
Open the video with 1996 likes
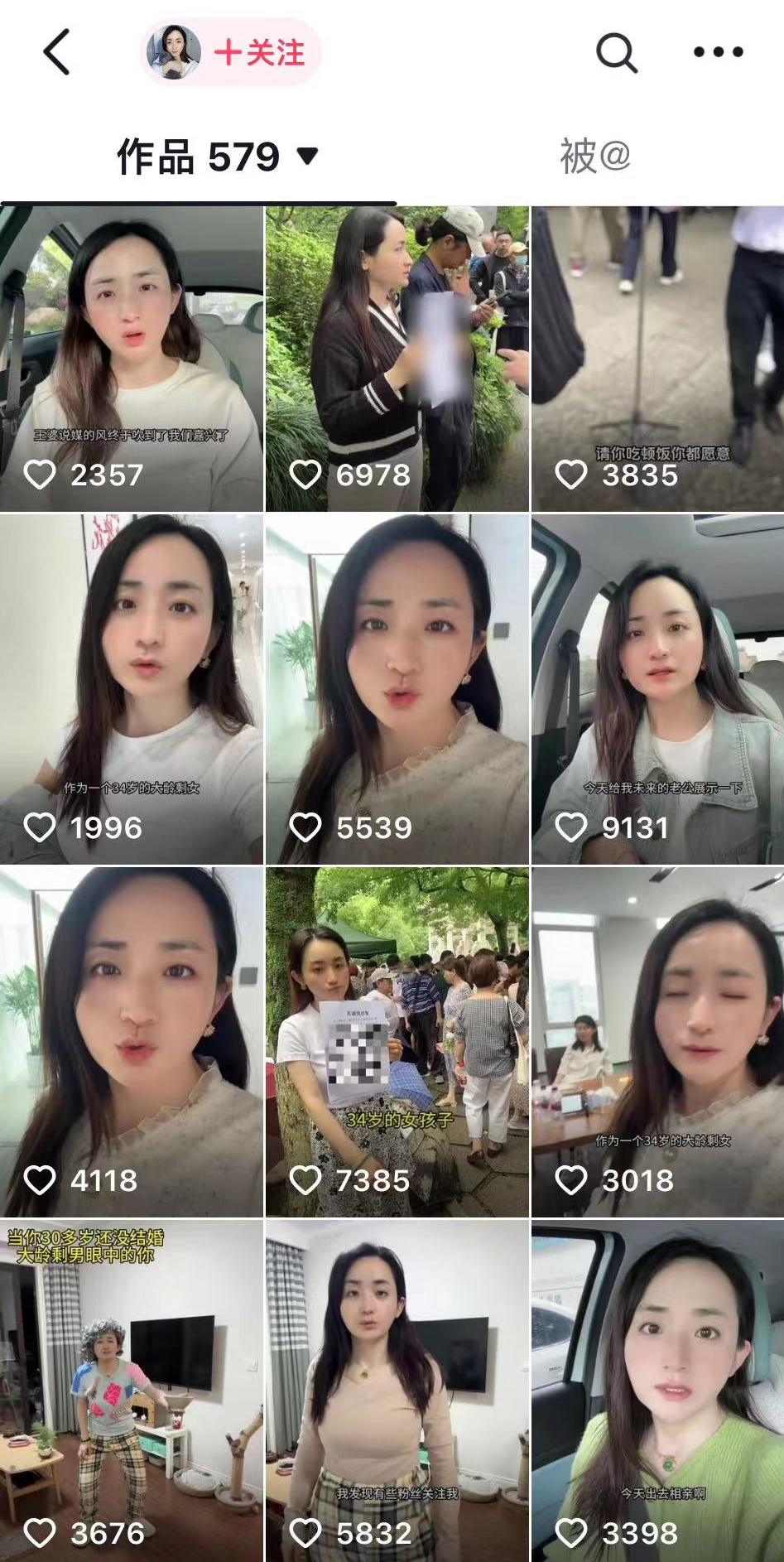pos(132,689)
